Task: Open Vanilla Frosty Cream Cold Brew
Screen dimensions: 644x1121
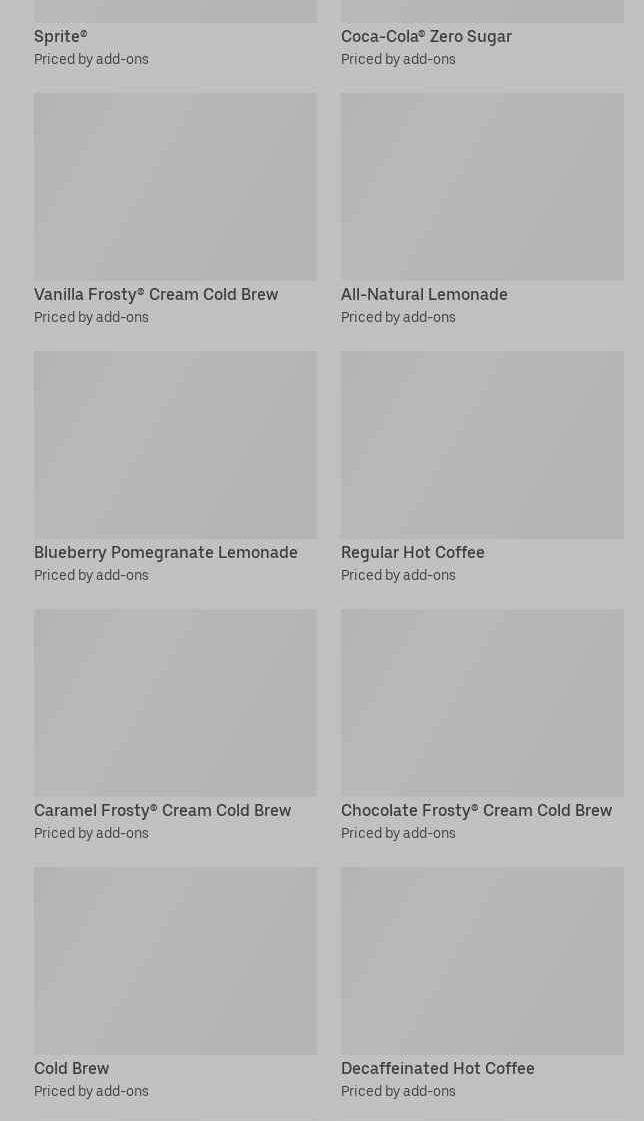Action: [x=175, y=209]
